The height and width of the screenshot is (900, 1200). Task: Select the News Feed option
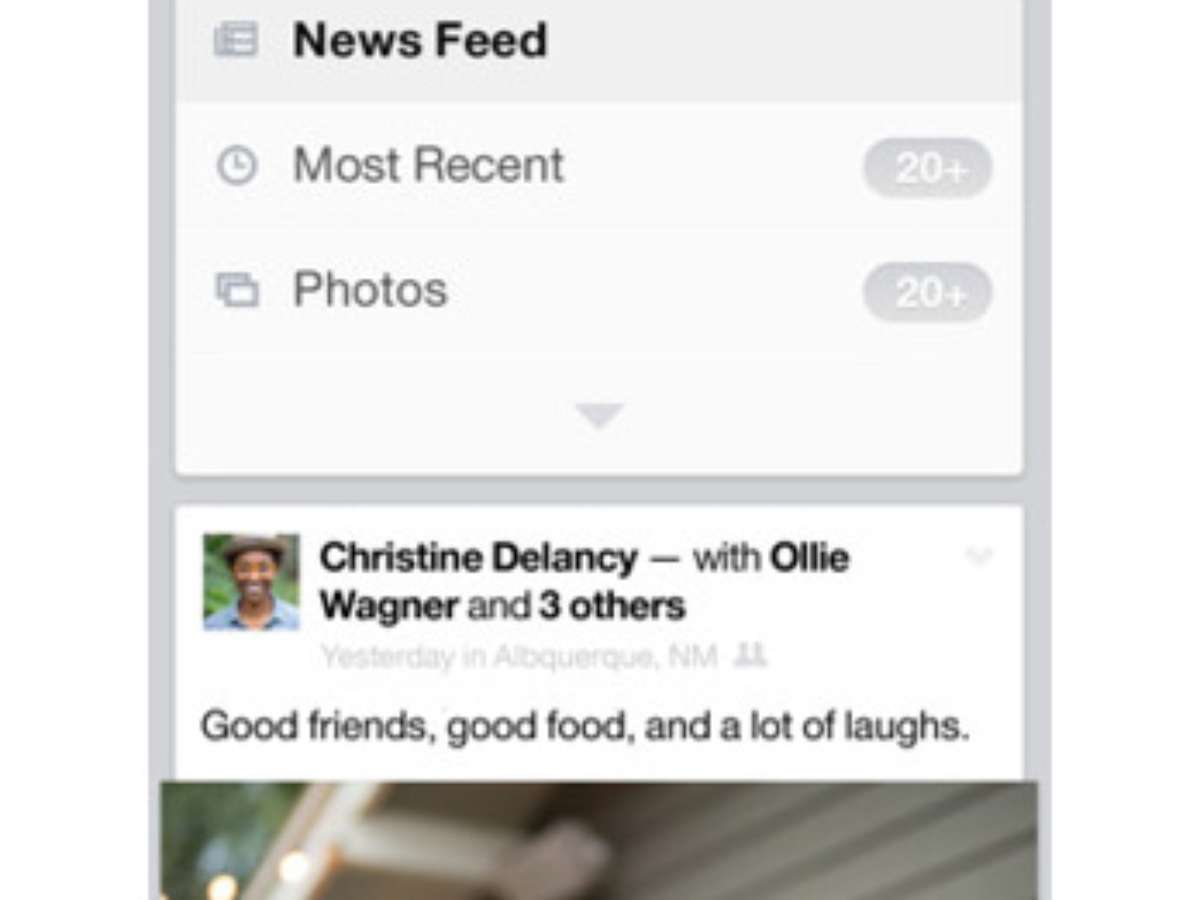(x=420, y=42)
